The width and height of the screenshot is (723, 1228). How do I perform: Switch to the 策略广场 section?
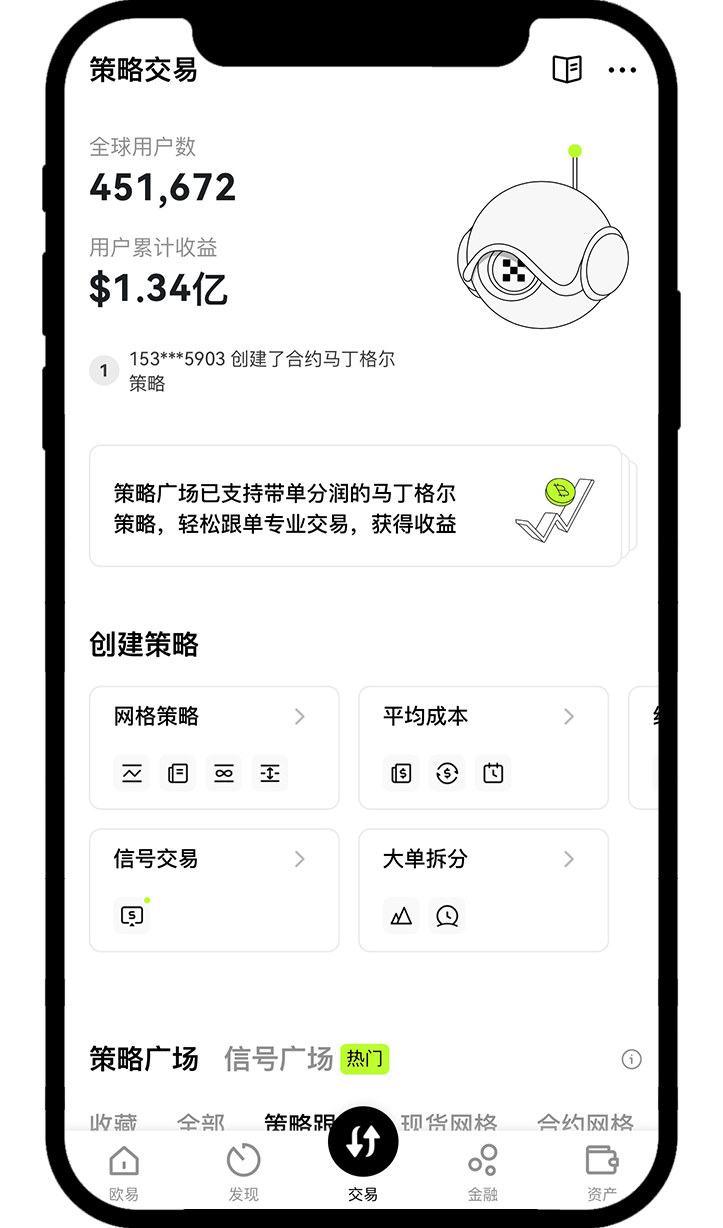pyautogui.click(x=144, y=1059)
